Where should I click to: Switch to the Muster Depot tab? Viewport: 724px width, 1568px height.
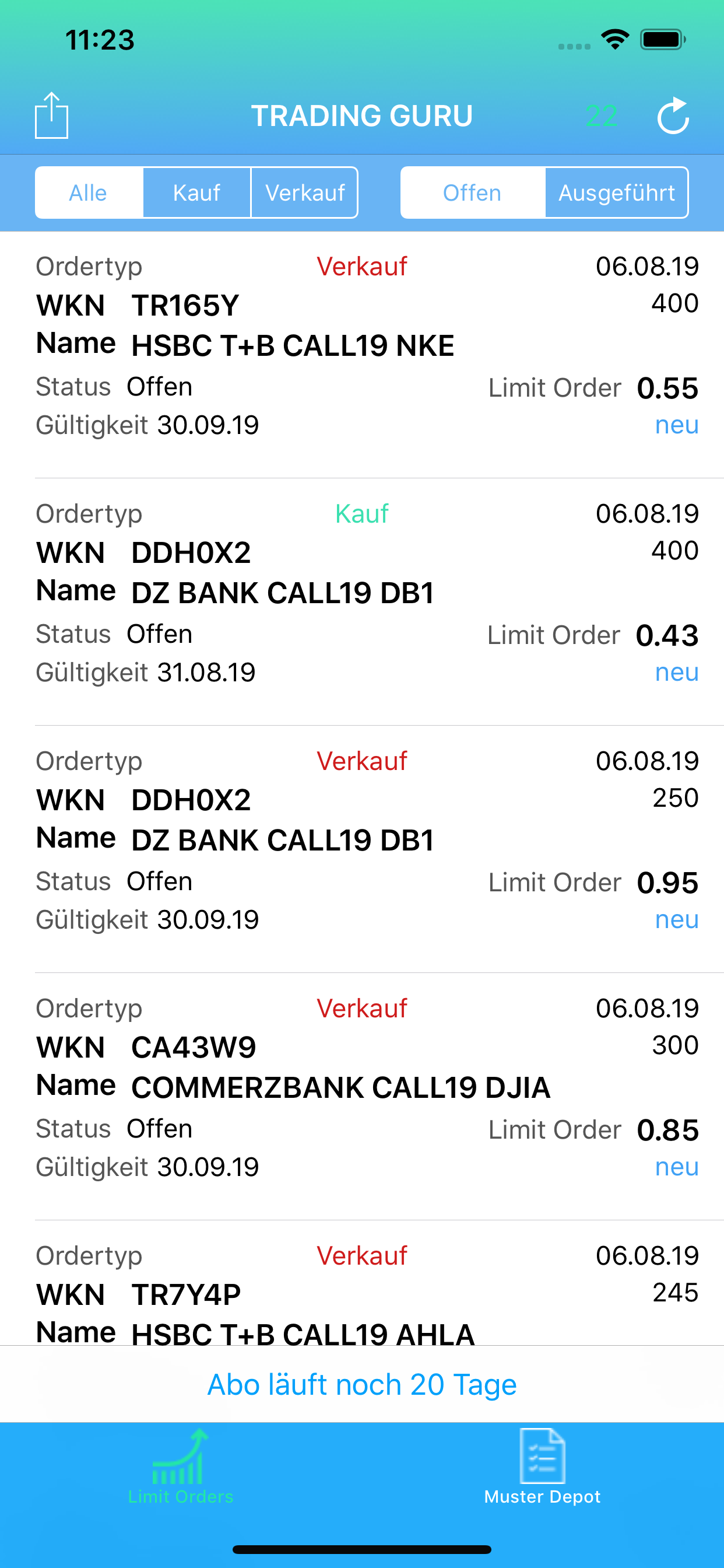[x=542, y=1467]
